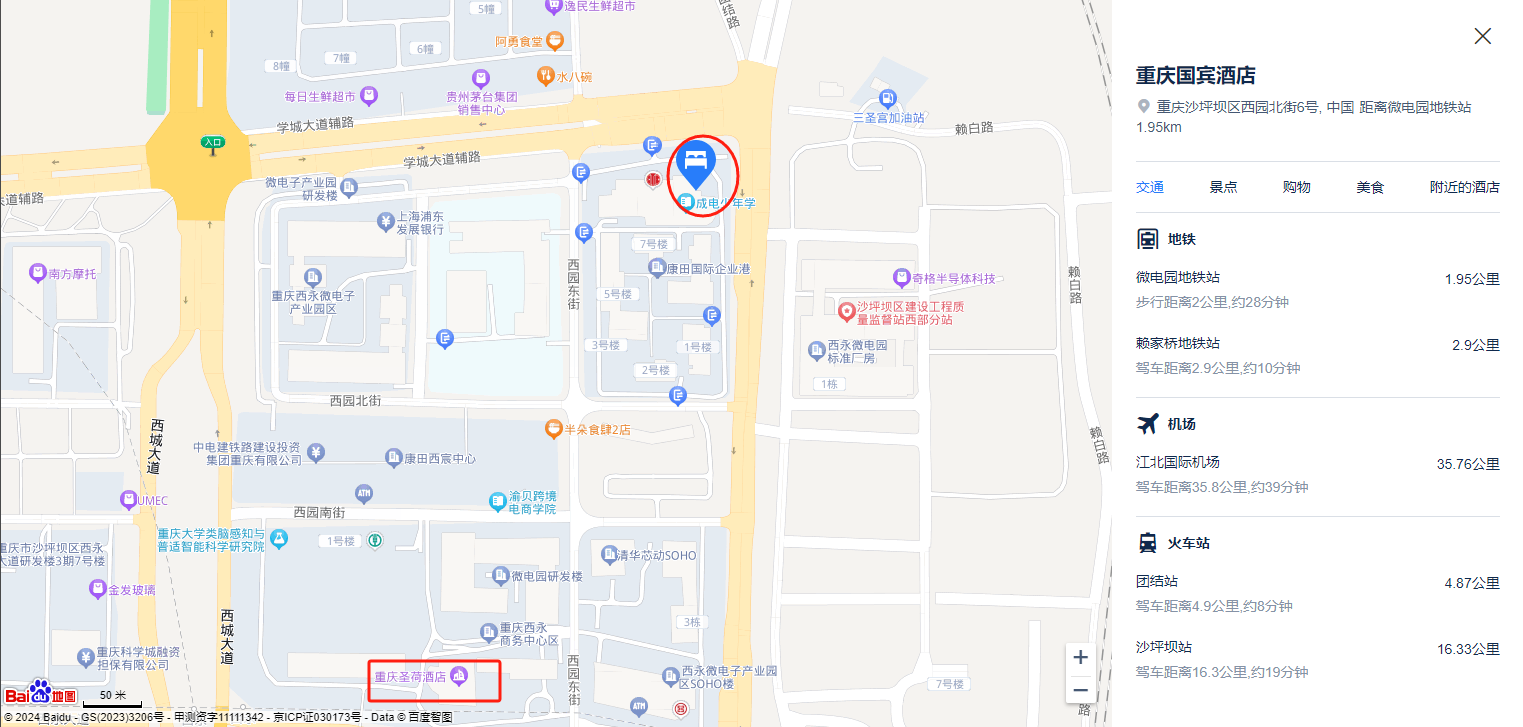Select 沙坪坝站 in the train station list
The height and width of the screenshot is (727, 1523).
(x=1163, y=647)
